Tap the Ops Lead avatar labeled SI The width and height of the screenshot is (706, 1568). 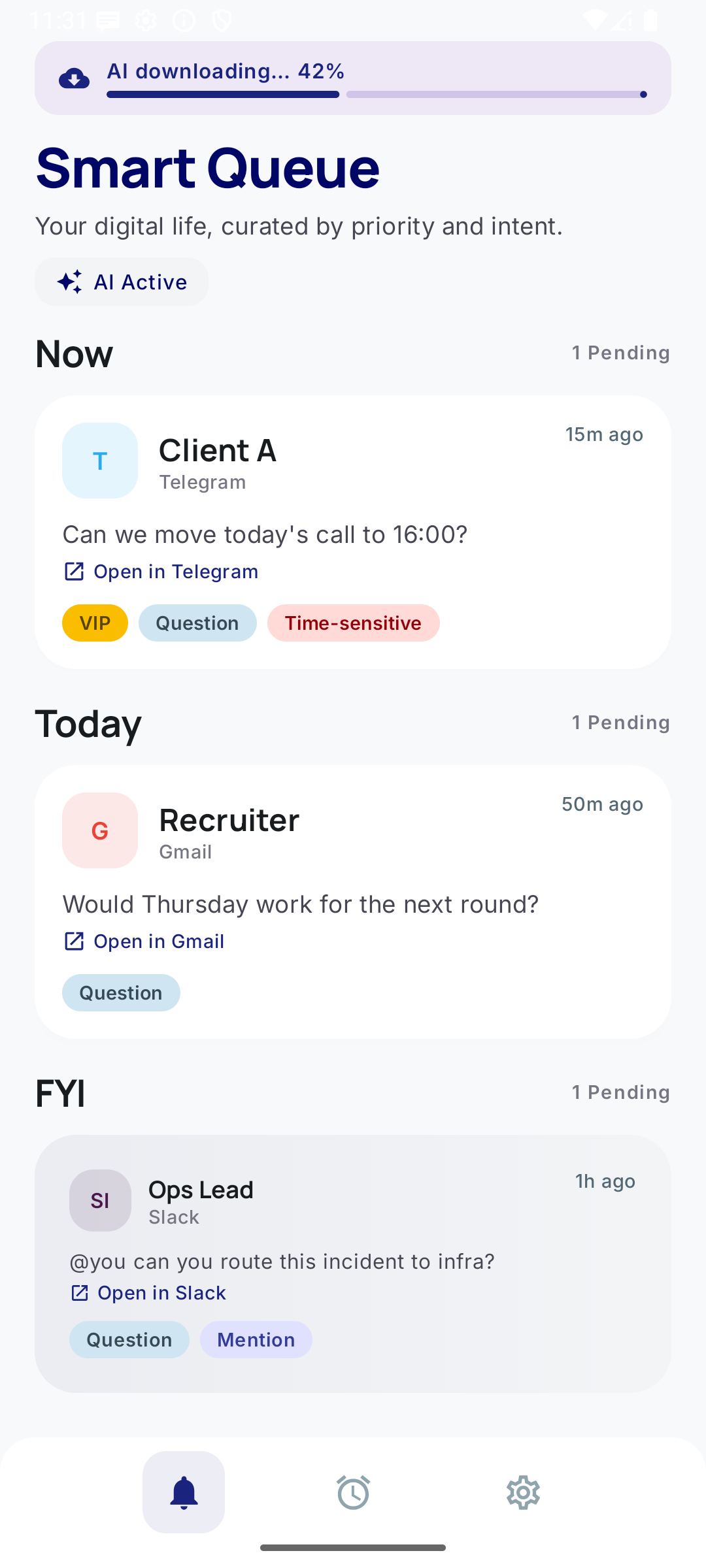[99, 1200]
